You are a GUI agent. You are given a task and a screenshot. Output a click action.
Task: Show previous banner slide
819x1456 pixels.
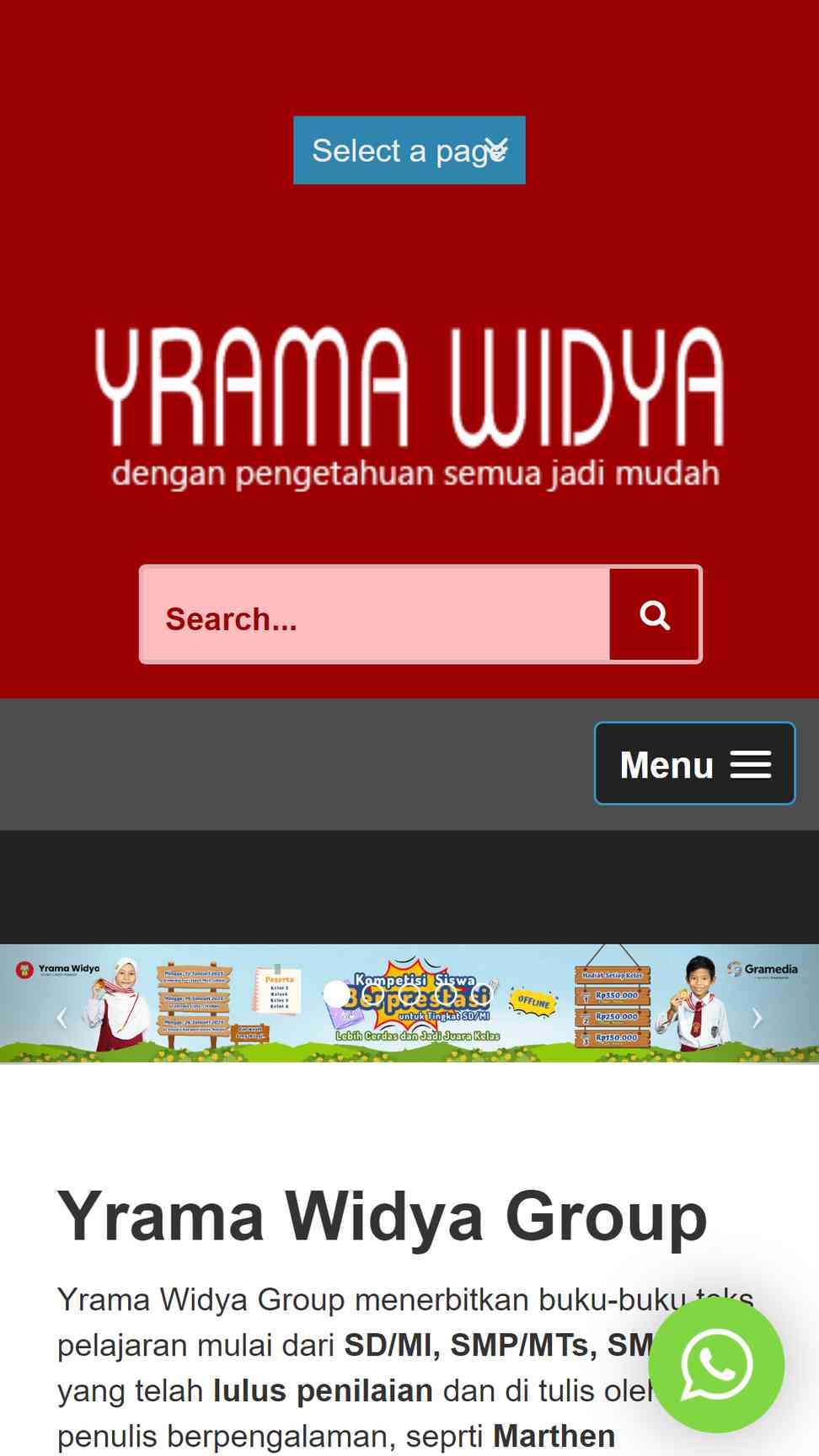(62, 1017)
